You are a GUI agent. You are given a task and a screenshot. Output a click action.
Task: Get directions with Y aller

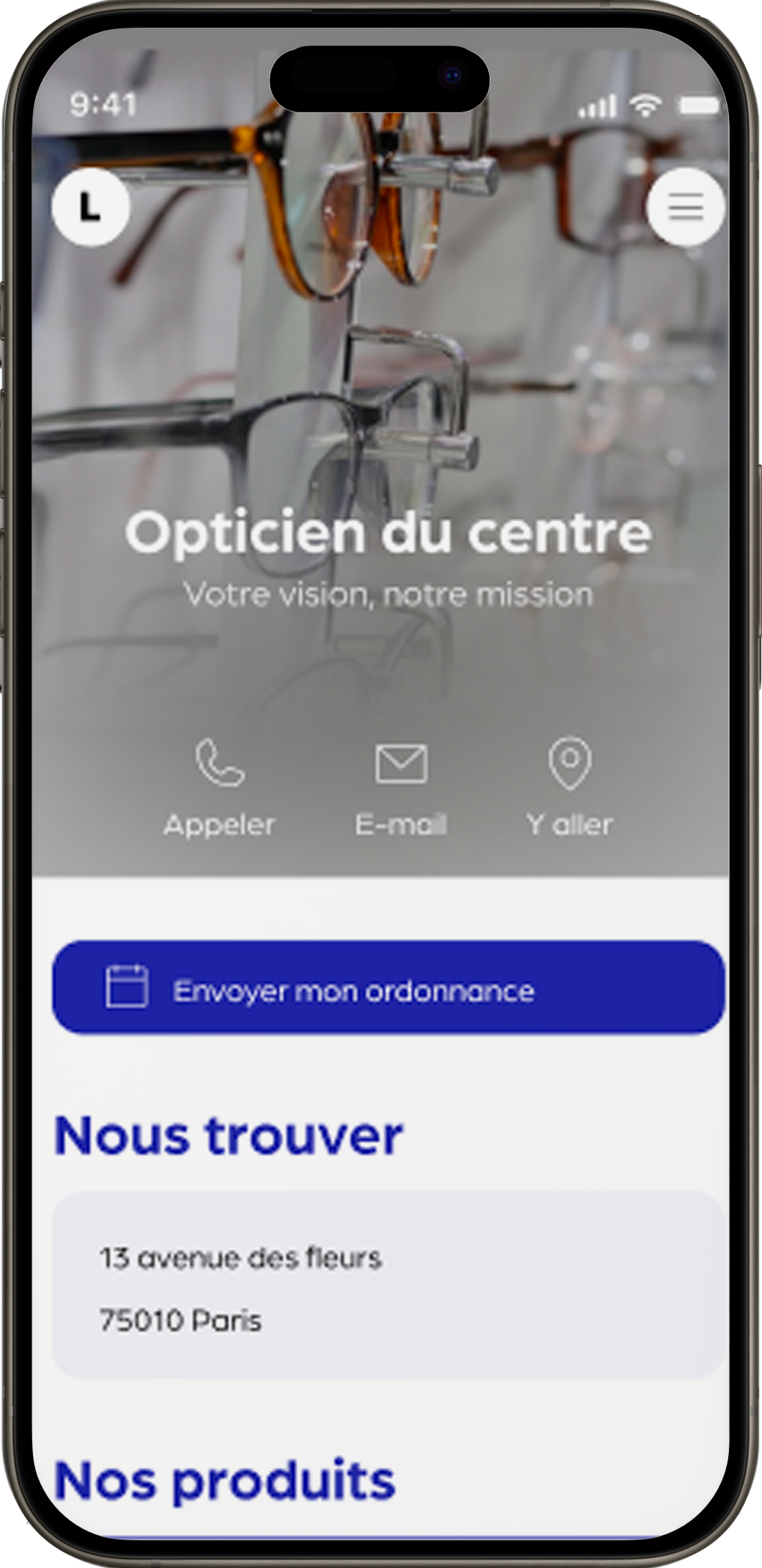pyautogui.click(x=569, y=787)
